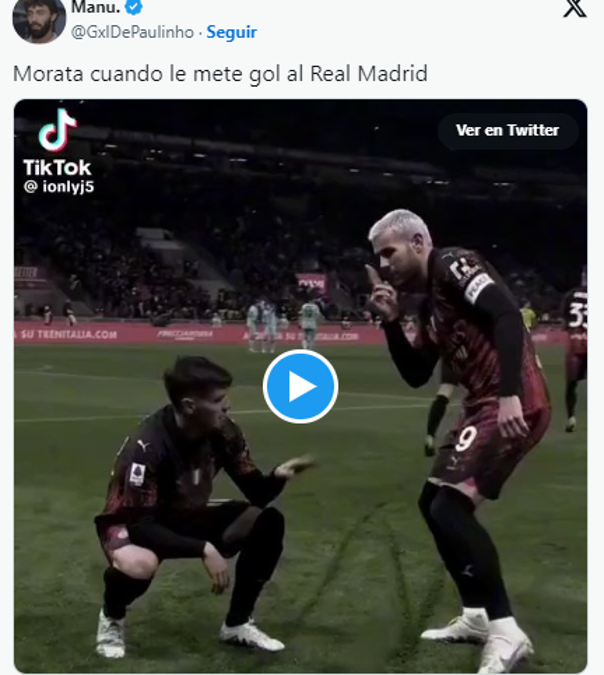Image resolution: width=604 pixels, height=675 pixels.
Task: Open the X logo link
Action: 575,9
